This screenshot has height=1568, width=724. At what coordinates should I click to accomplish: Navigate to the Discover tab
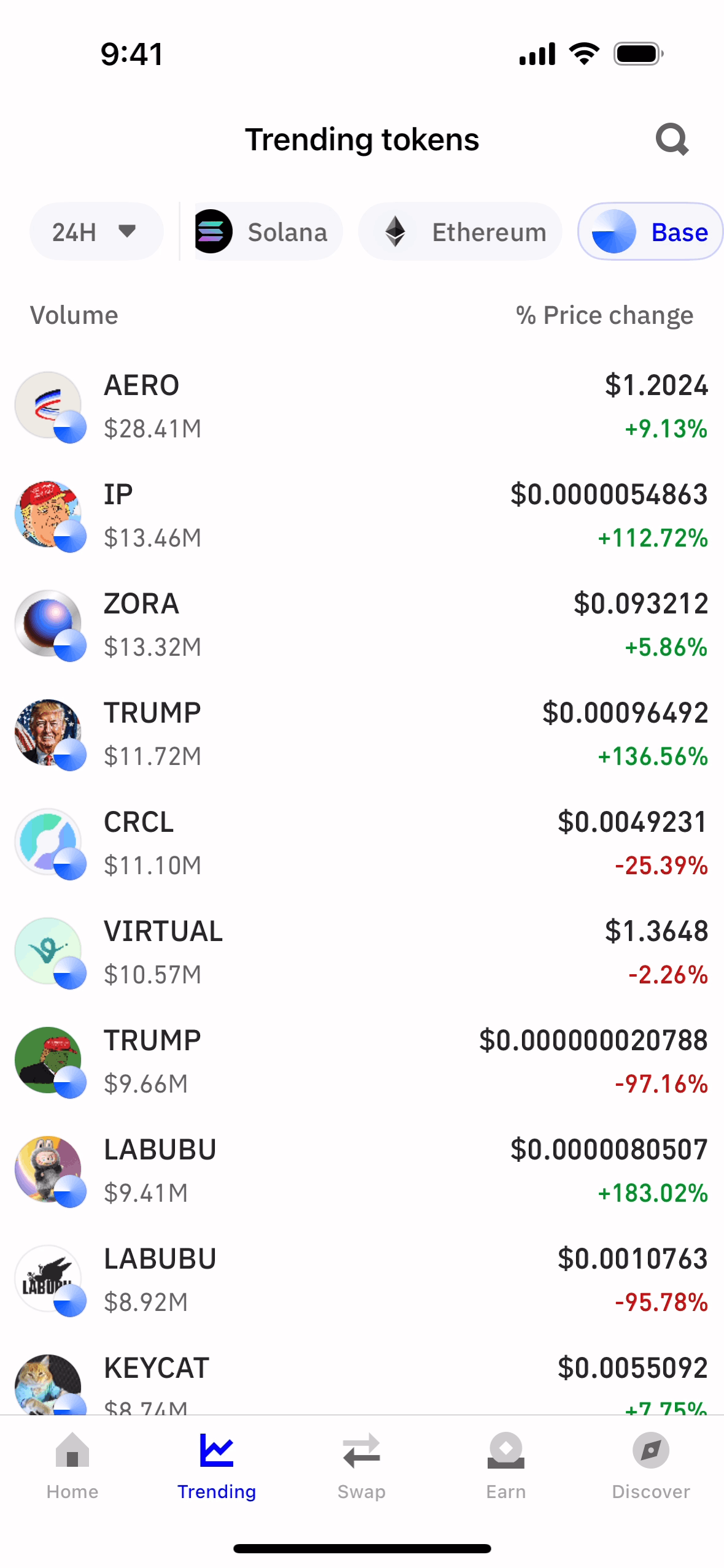coord(650,1466)
